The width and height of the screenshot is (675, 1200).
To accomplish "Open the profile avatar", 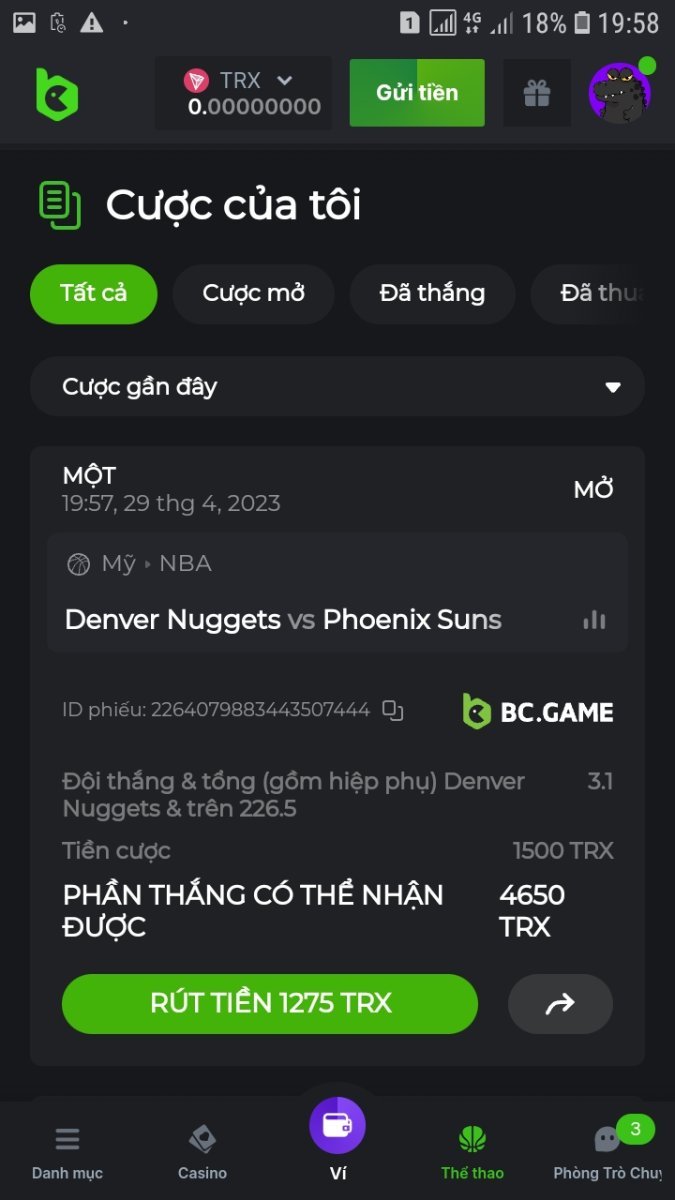I will click(620, 93).
